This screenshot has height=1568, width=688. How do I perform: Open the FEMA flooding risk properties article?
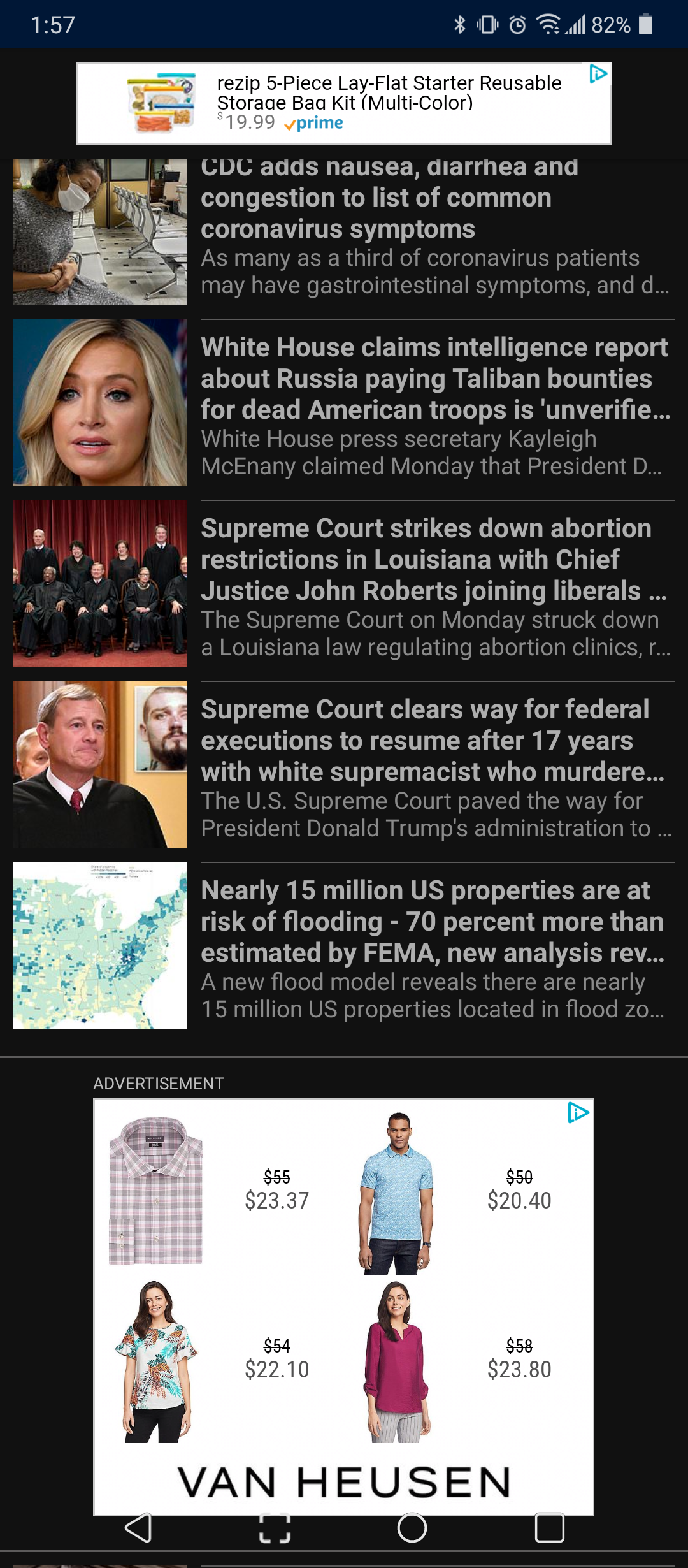tap(436, 921)
